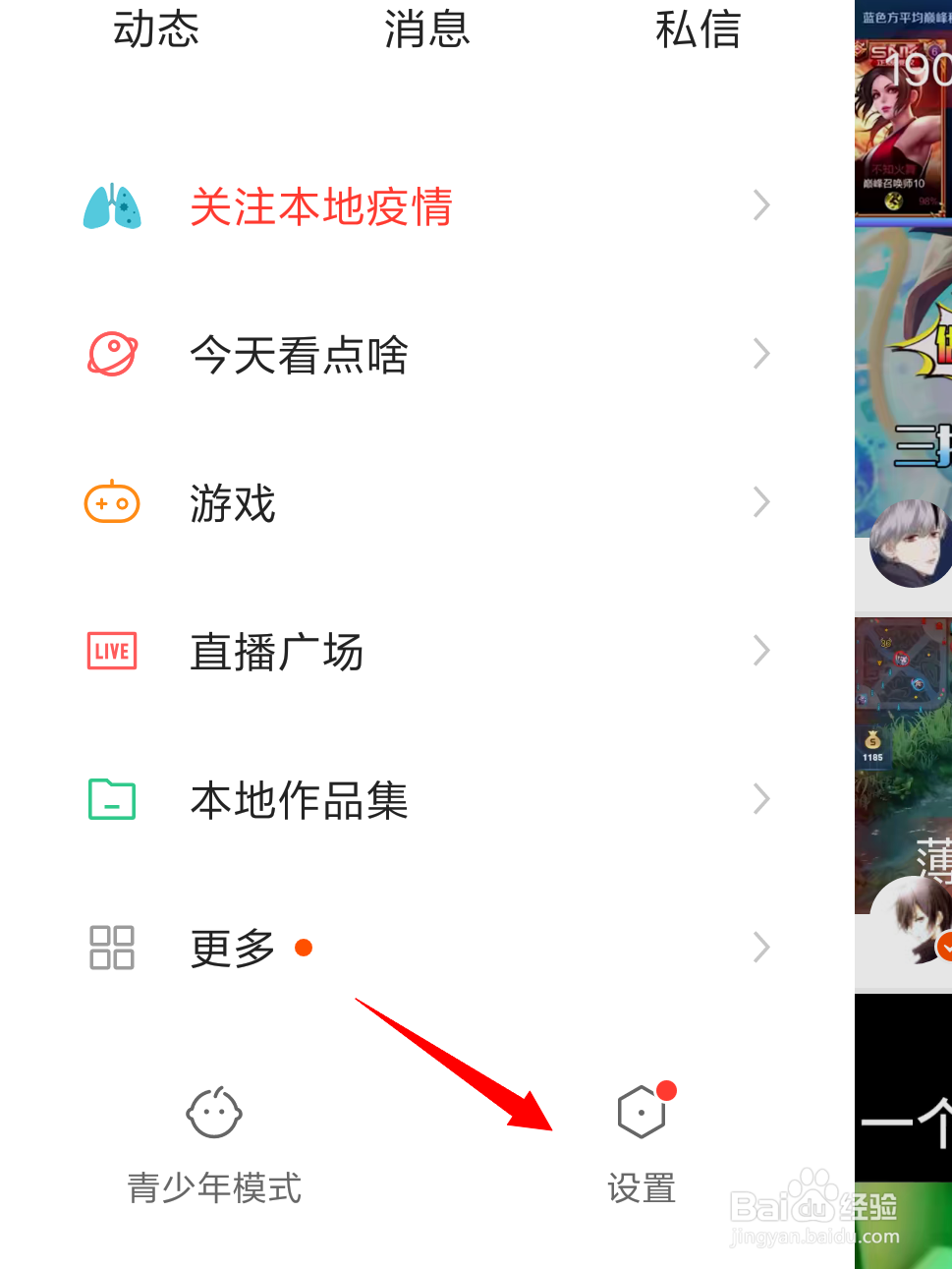Tap the red notification dot on 设置
This screenshot has height=1269, width=952.
click(669, 1088)
